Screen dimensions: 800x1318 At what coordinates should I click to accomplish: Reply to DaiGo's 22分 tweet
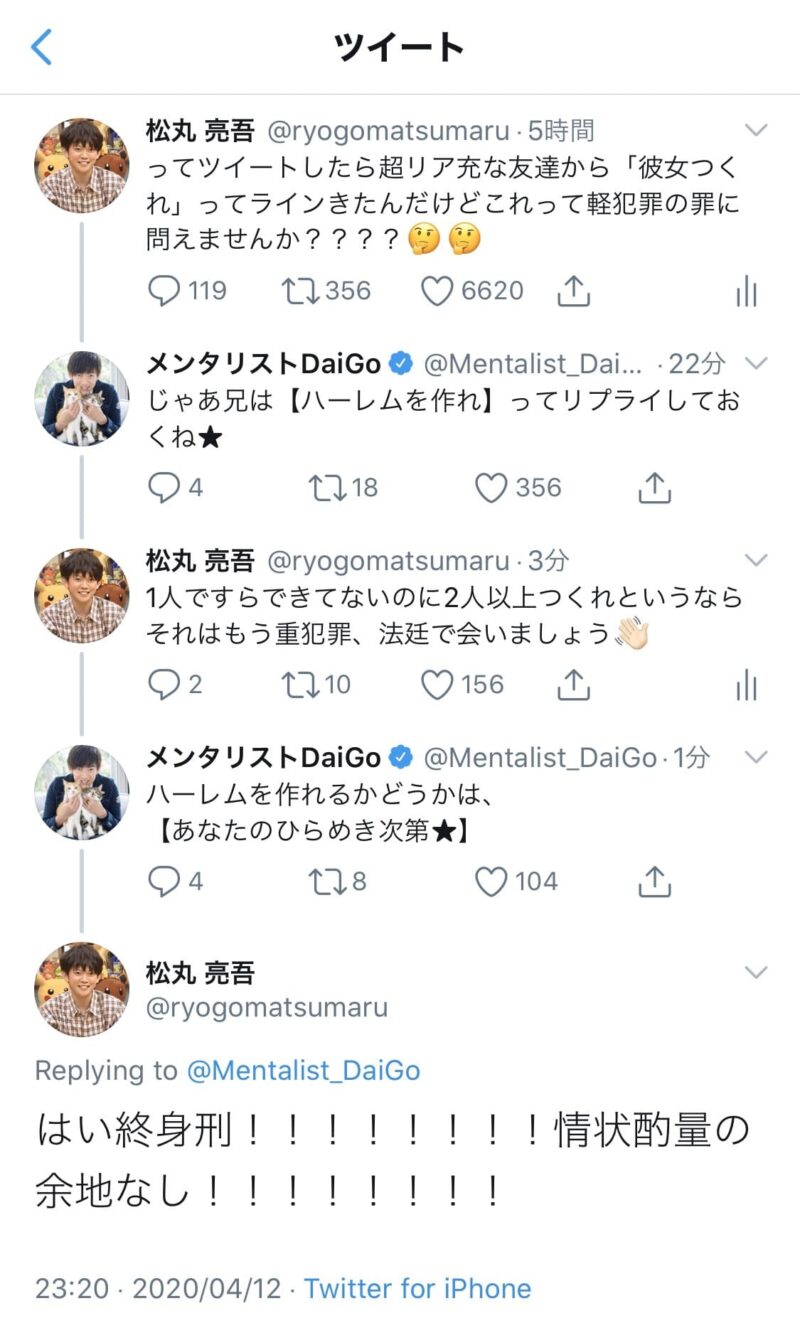coord(163,488)
